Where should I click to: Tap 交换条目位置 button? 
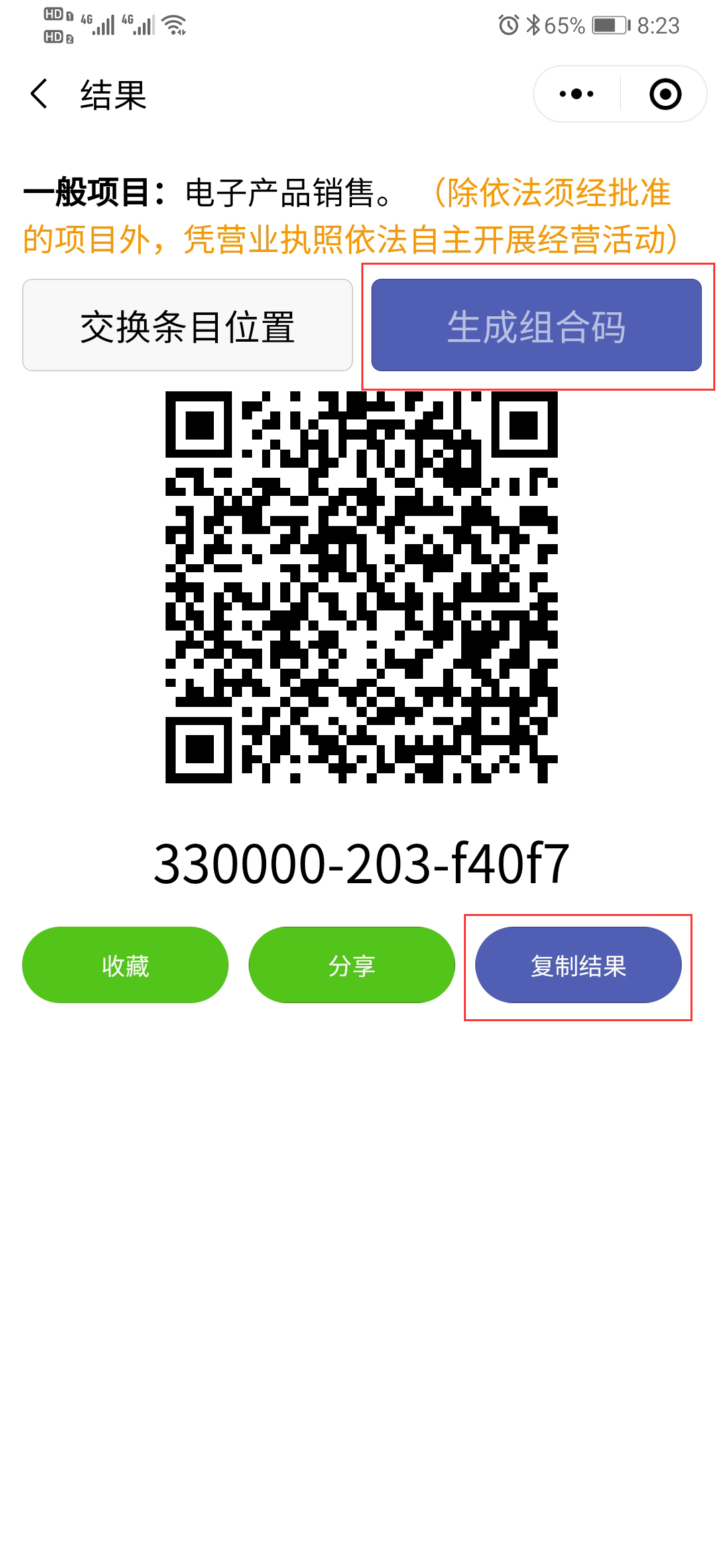pos(188,326)
